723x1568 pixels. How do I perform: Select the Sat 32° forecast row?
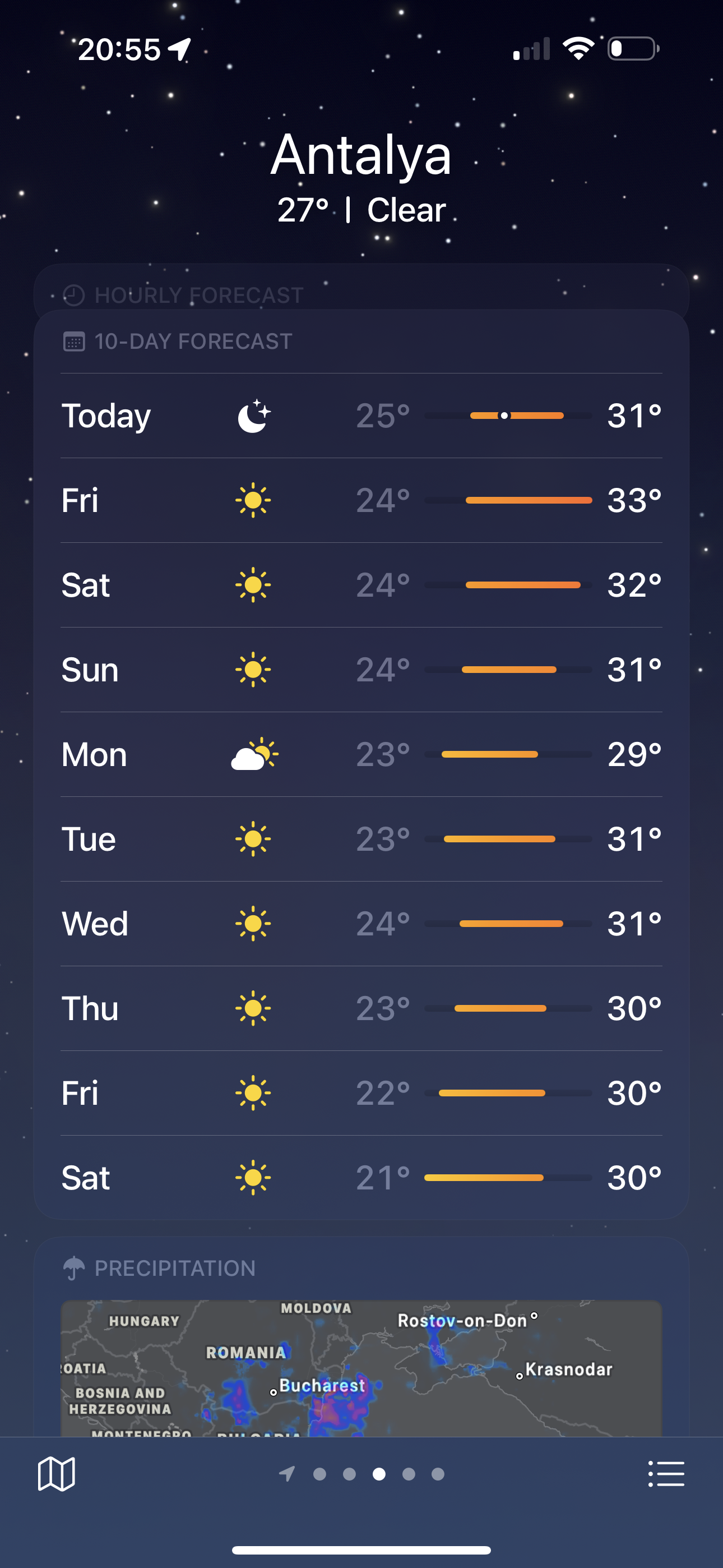click(361, 585)
